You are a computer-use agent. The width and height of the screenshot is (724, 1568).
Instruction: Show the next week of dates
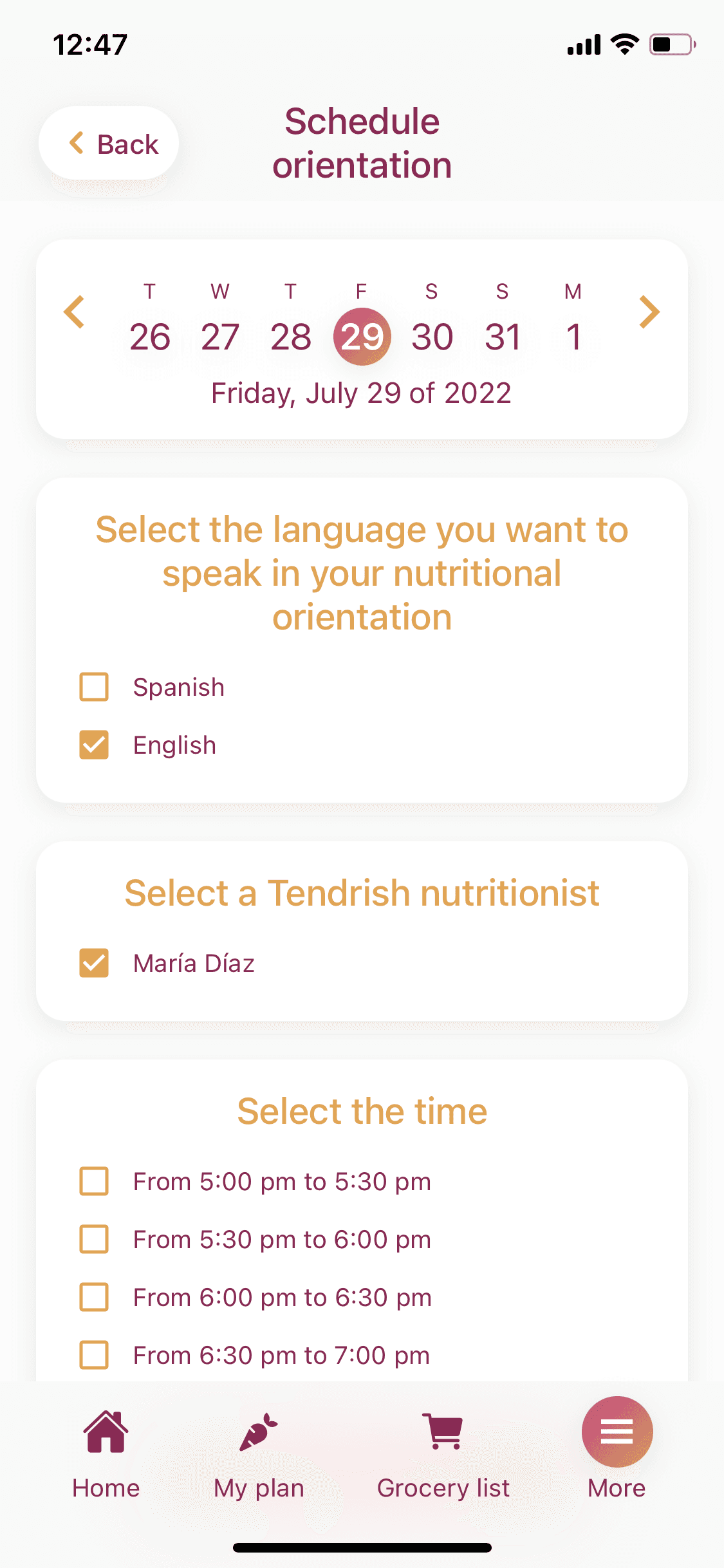(x=649, y=312)
